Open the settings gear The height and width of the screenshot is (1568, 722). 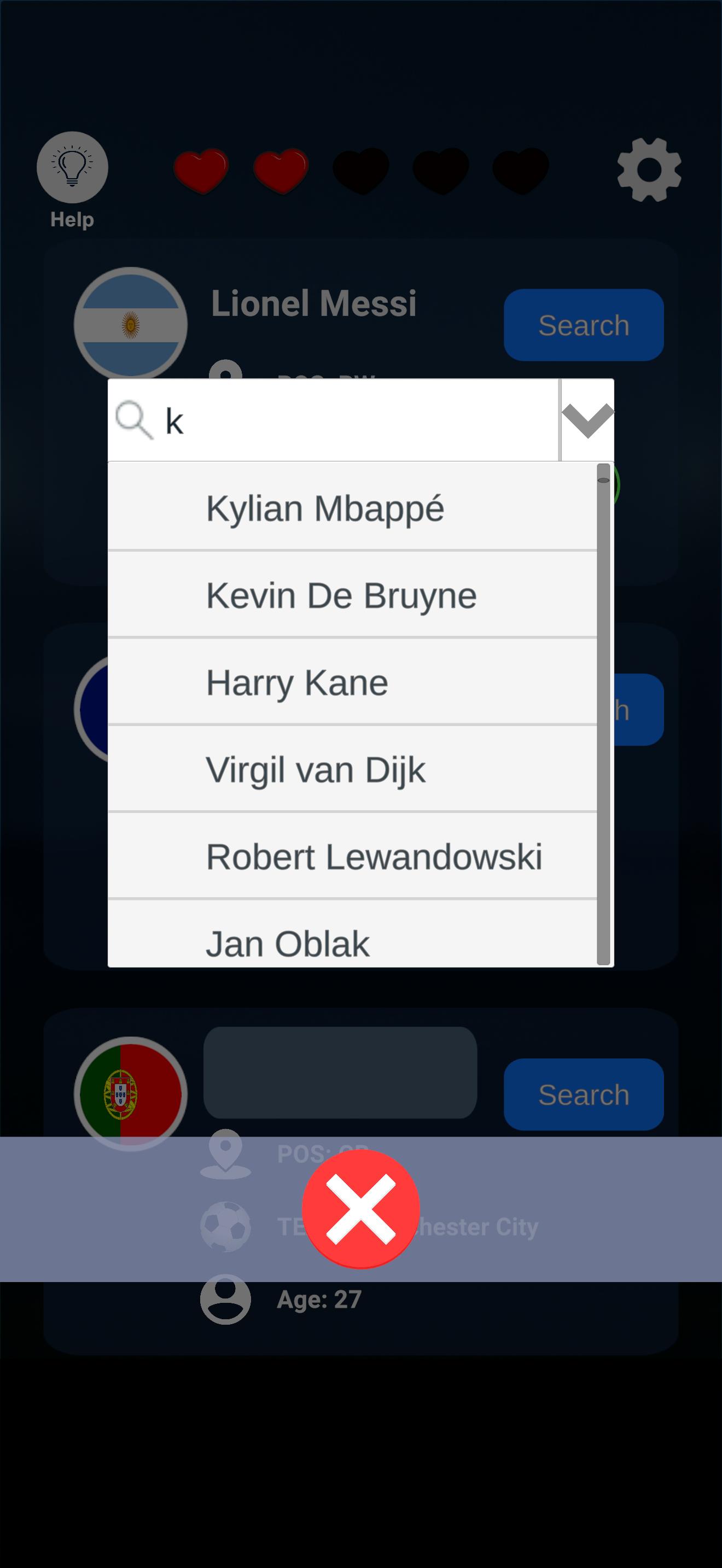pos(649,170)
